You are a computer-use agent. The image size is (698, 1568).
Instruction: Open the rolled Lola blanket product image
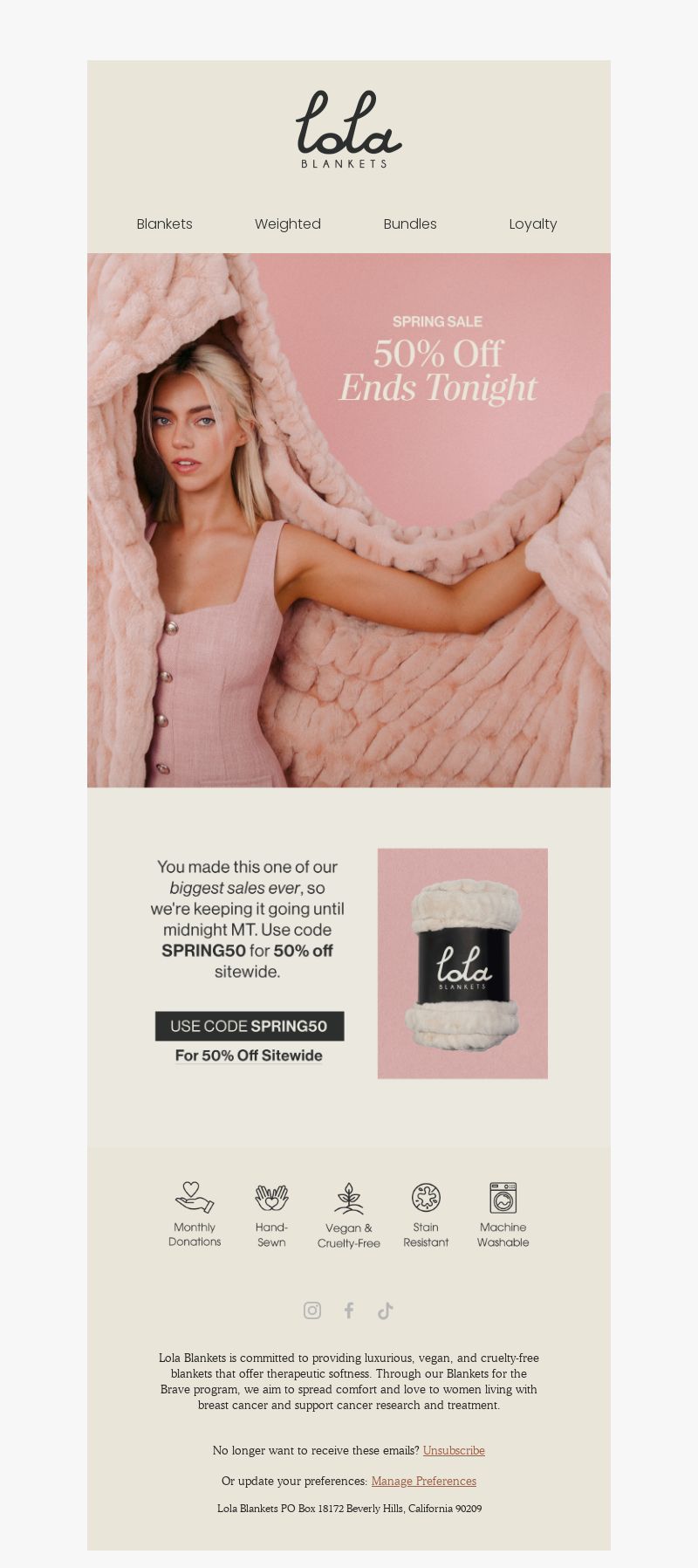[x=462, y=963]
